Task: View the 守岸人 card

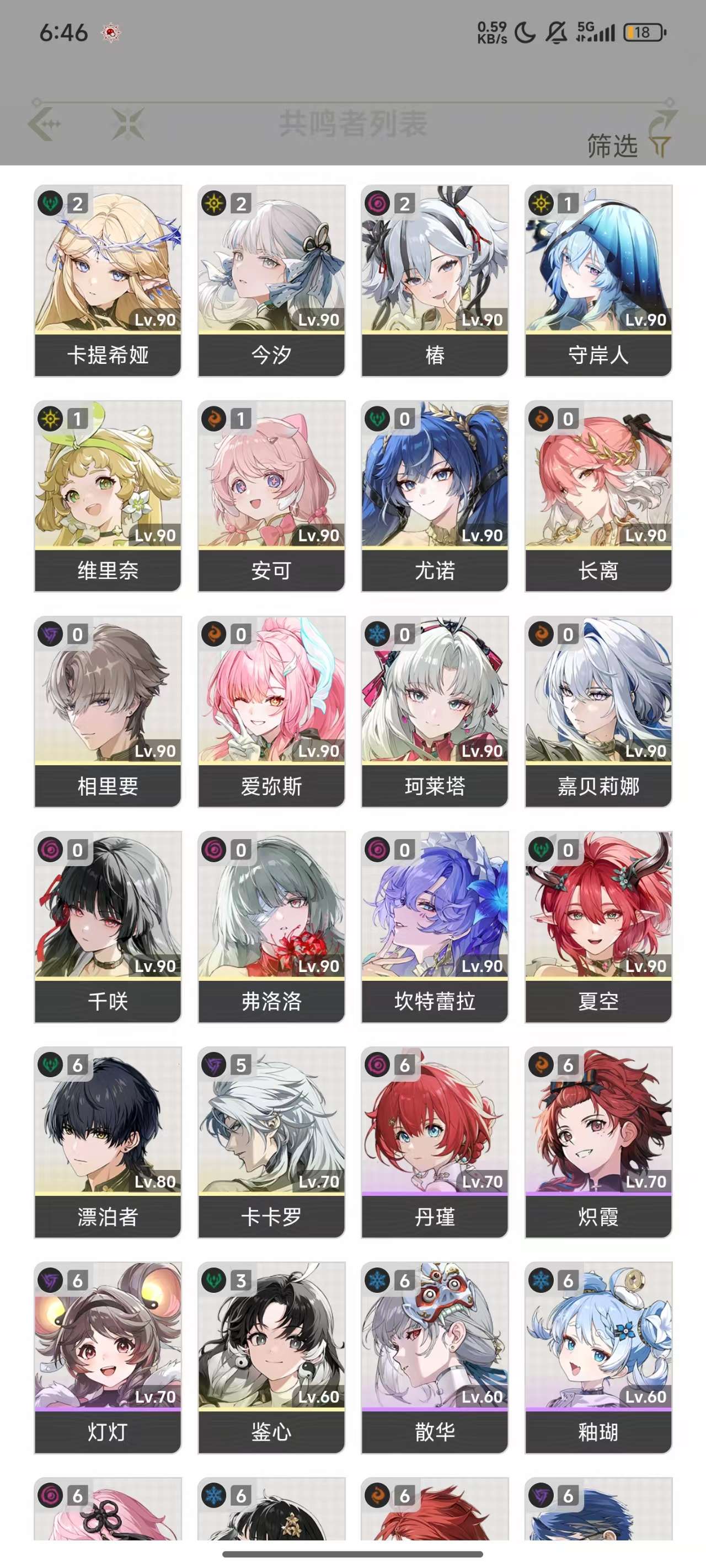Action: pos(598,281)
